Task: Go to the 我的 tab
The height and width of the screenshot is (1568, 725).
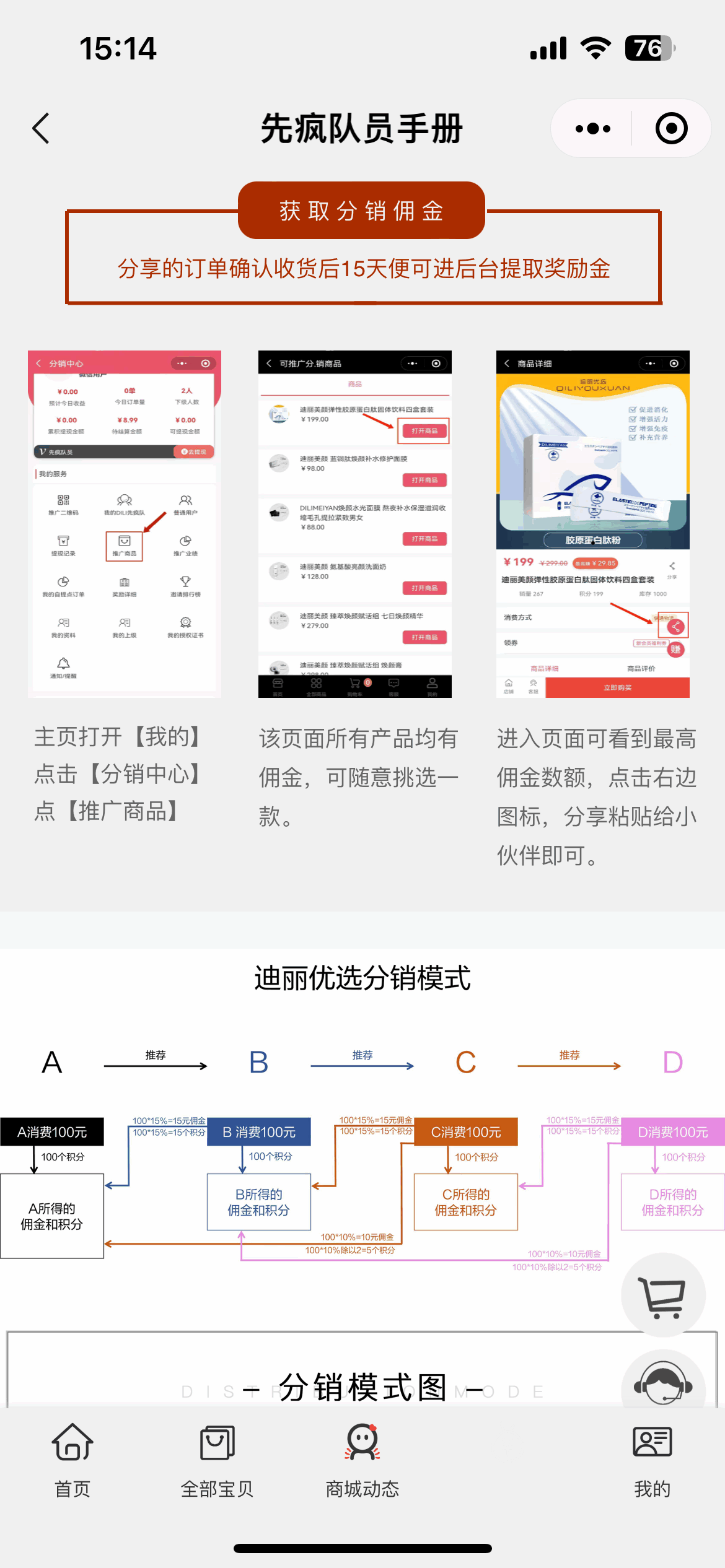Action: pos(652,1459)
